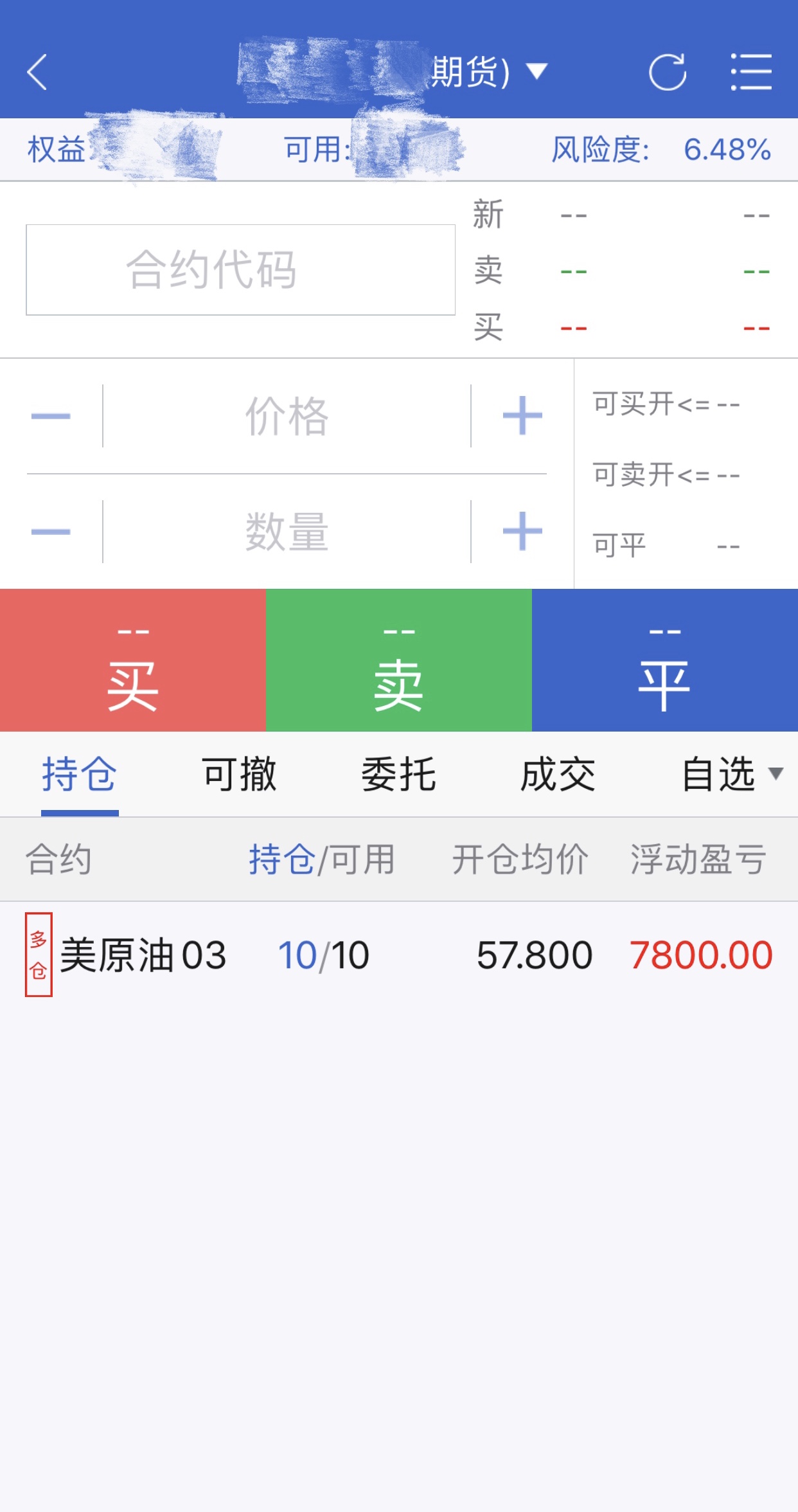Focus the 数量 quantity input
Image resolution: width=798 pixels, height=1512 pixels.
[287, 532]
